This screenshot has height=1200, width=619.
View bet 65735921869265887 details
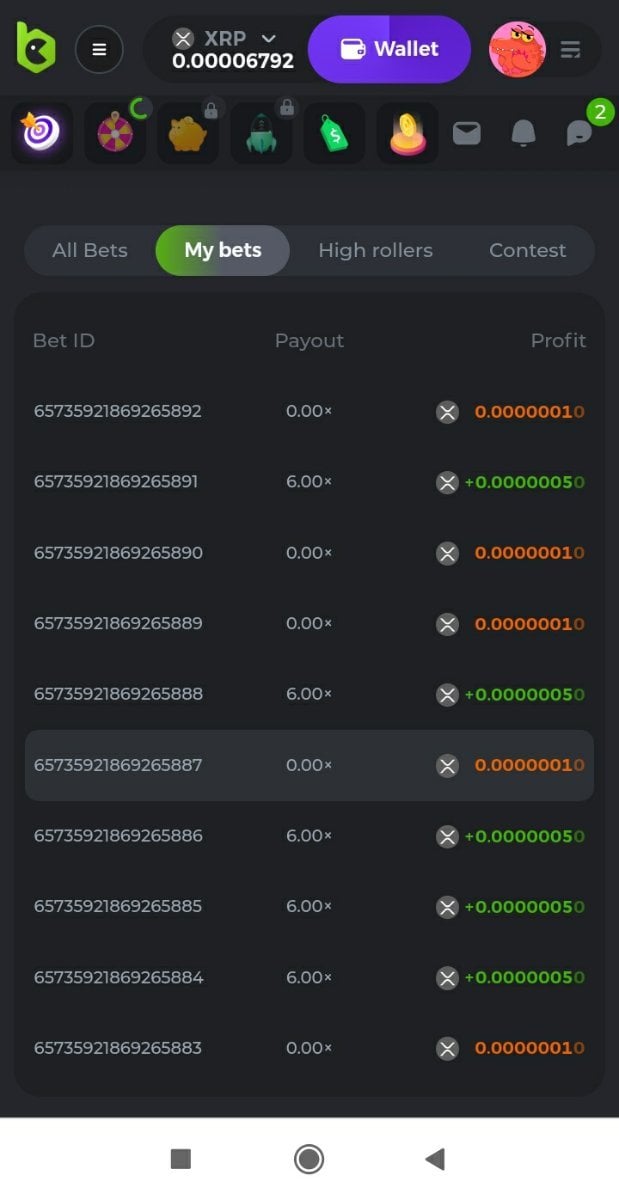[118, 765]
